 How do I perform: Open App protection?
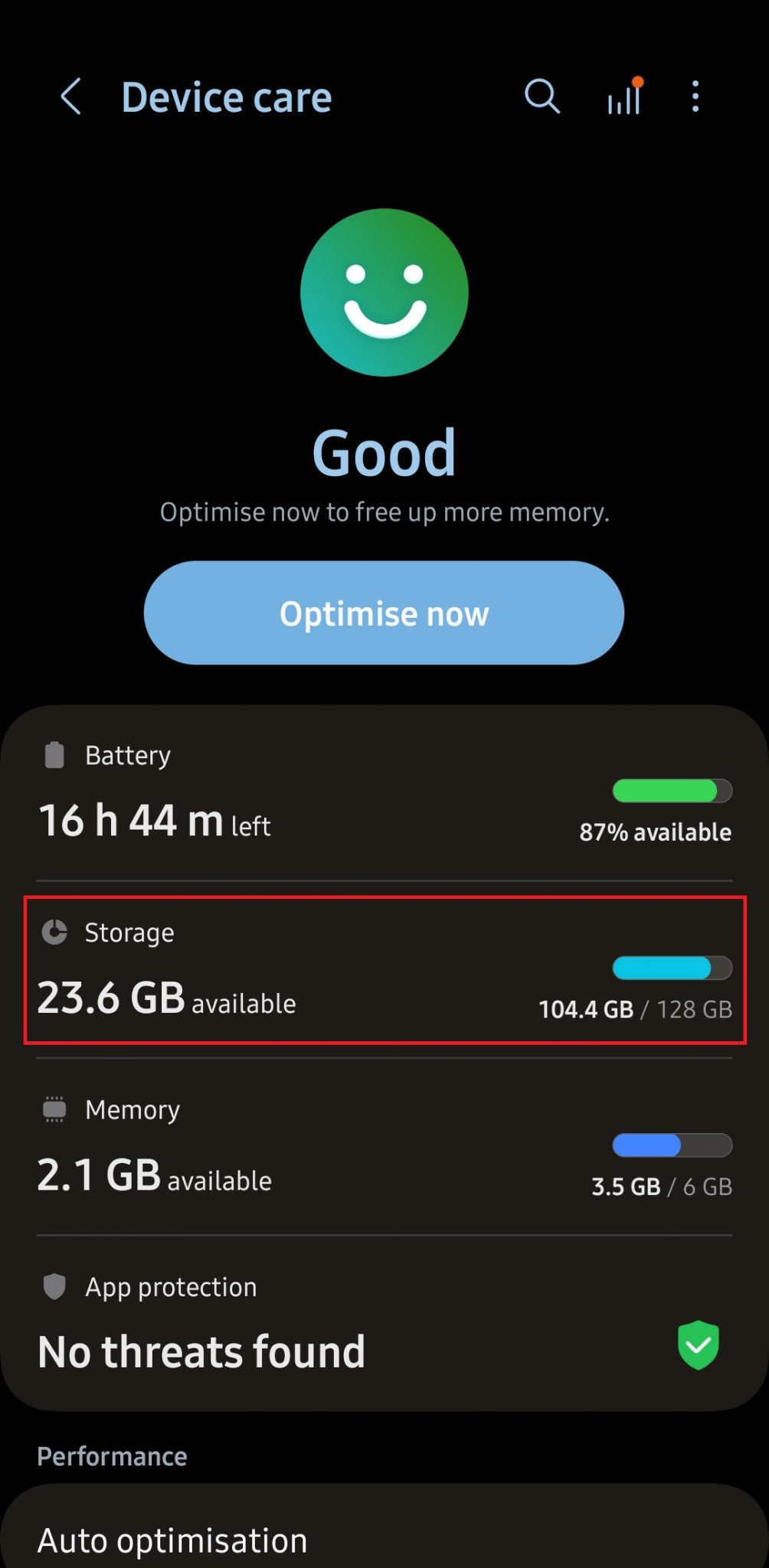(x=384, y=1323)
